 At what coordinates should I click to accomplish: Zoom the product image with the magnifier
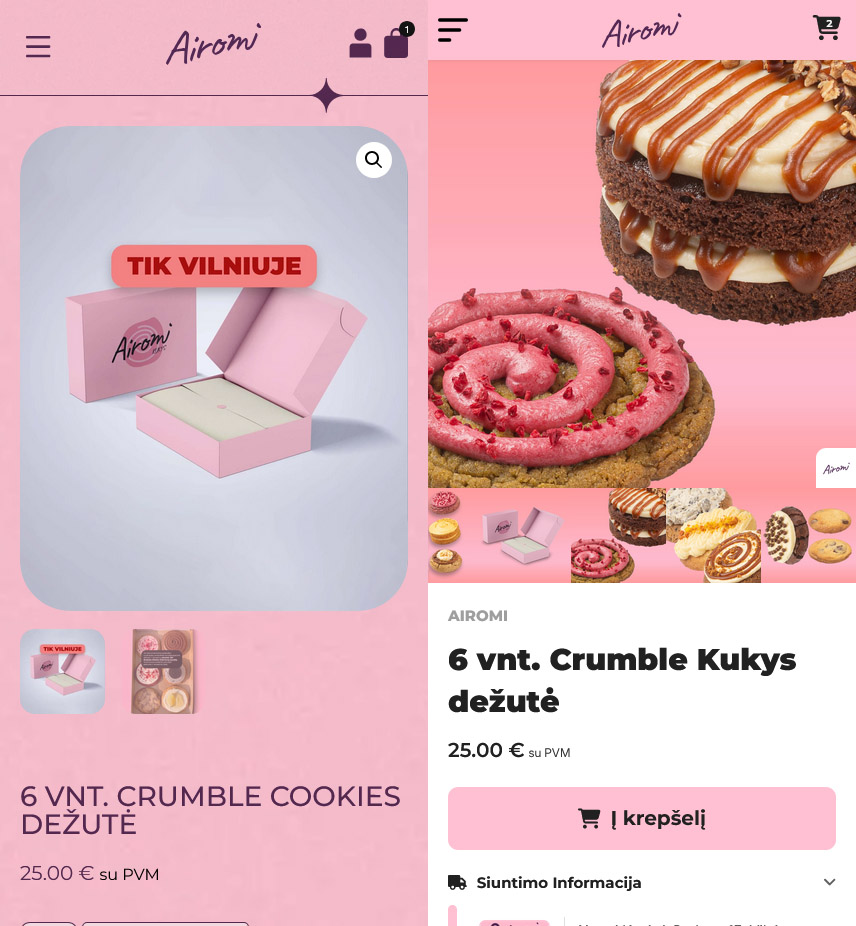(x=374, y=159)
